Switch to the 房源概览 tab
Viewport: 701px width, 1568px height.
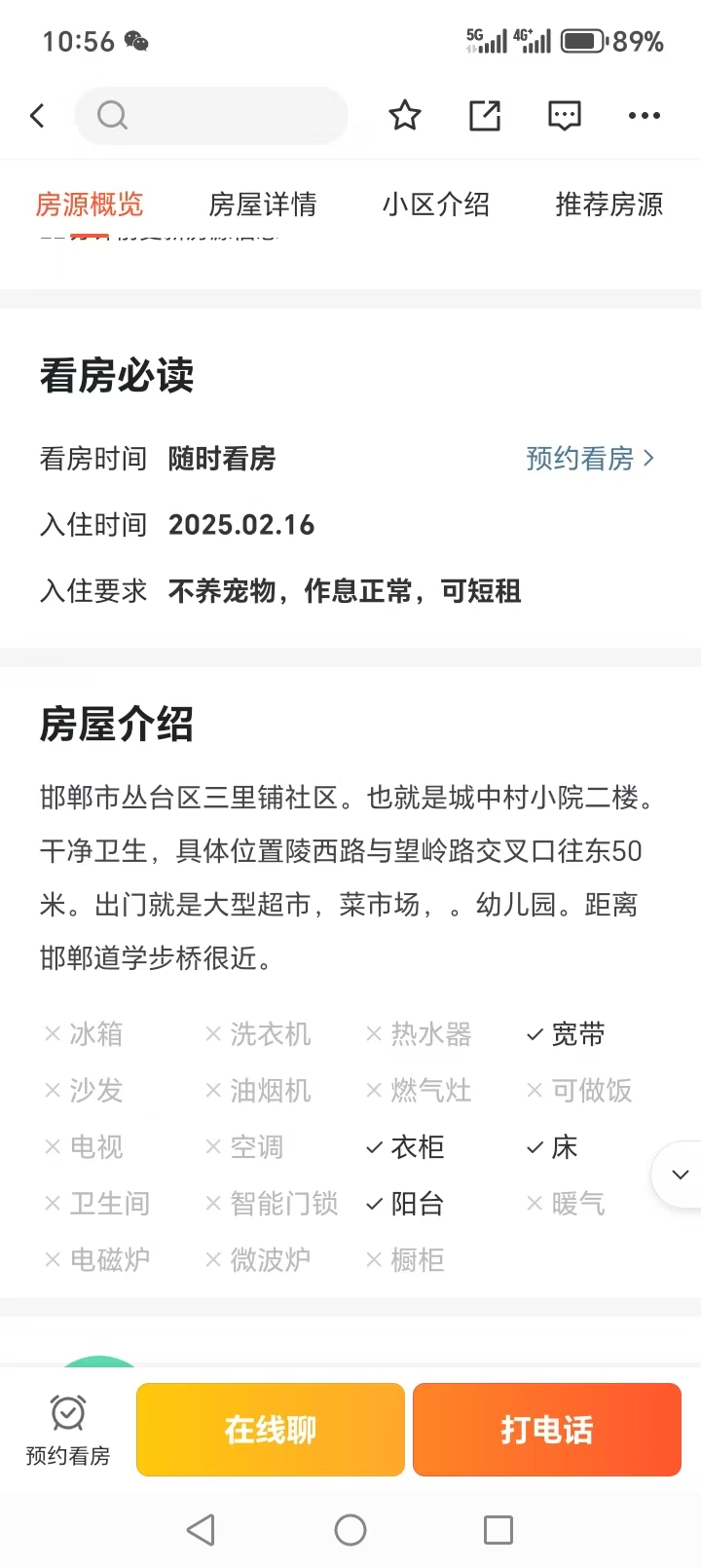pyautogui.click(x=90, y=205)
